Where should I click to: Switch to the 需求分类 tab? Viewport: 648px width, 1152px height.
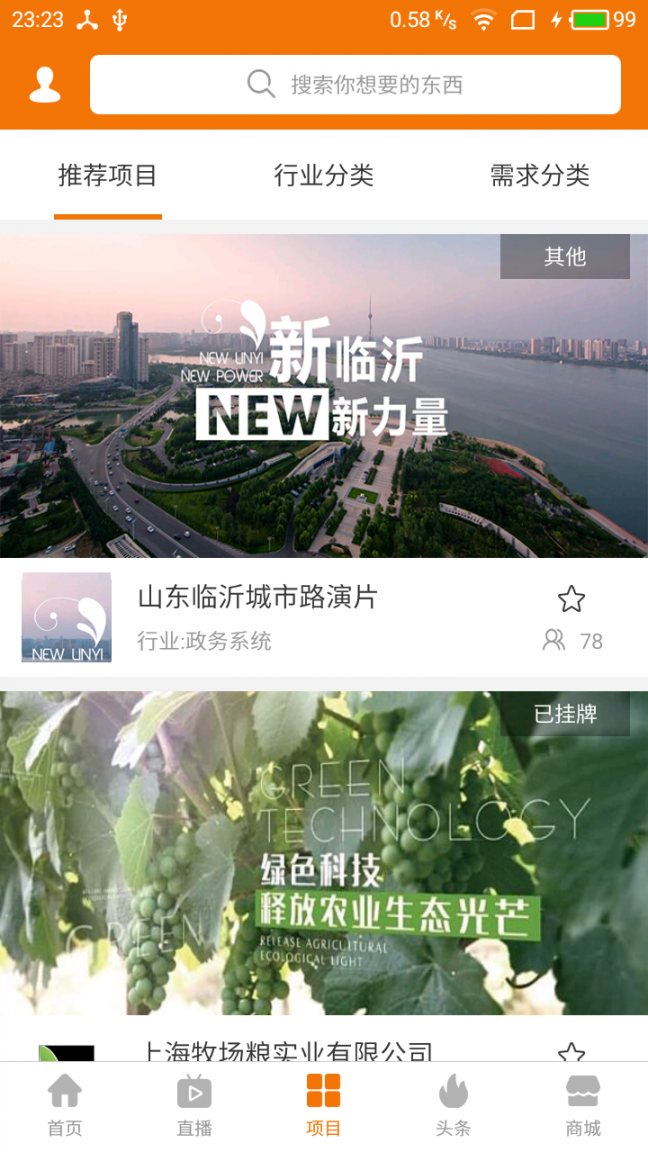coord(540,176)
